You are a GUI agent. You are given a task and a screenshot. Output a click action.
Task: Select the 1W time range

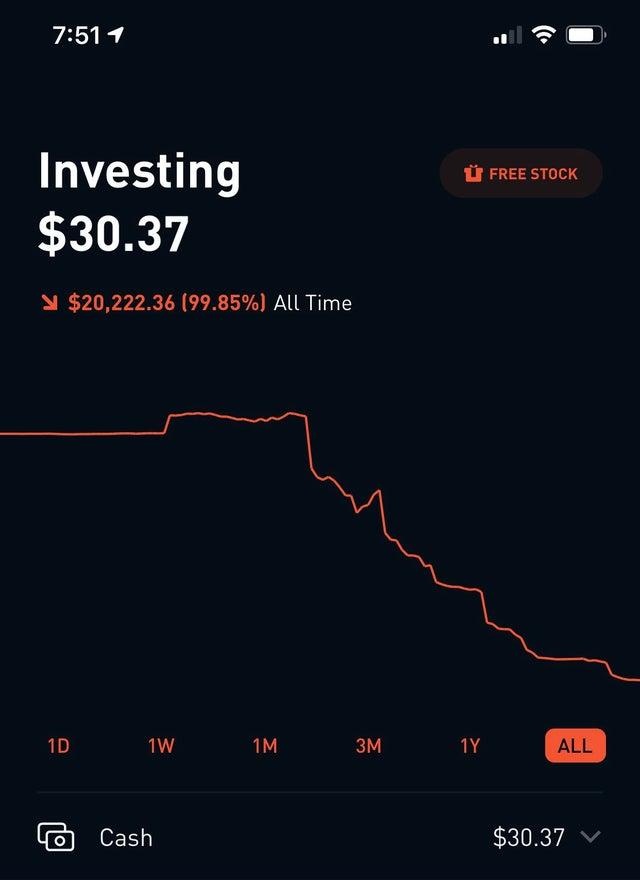(161, 746)
